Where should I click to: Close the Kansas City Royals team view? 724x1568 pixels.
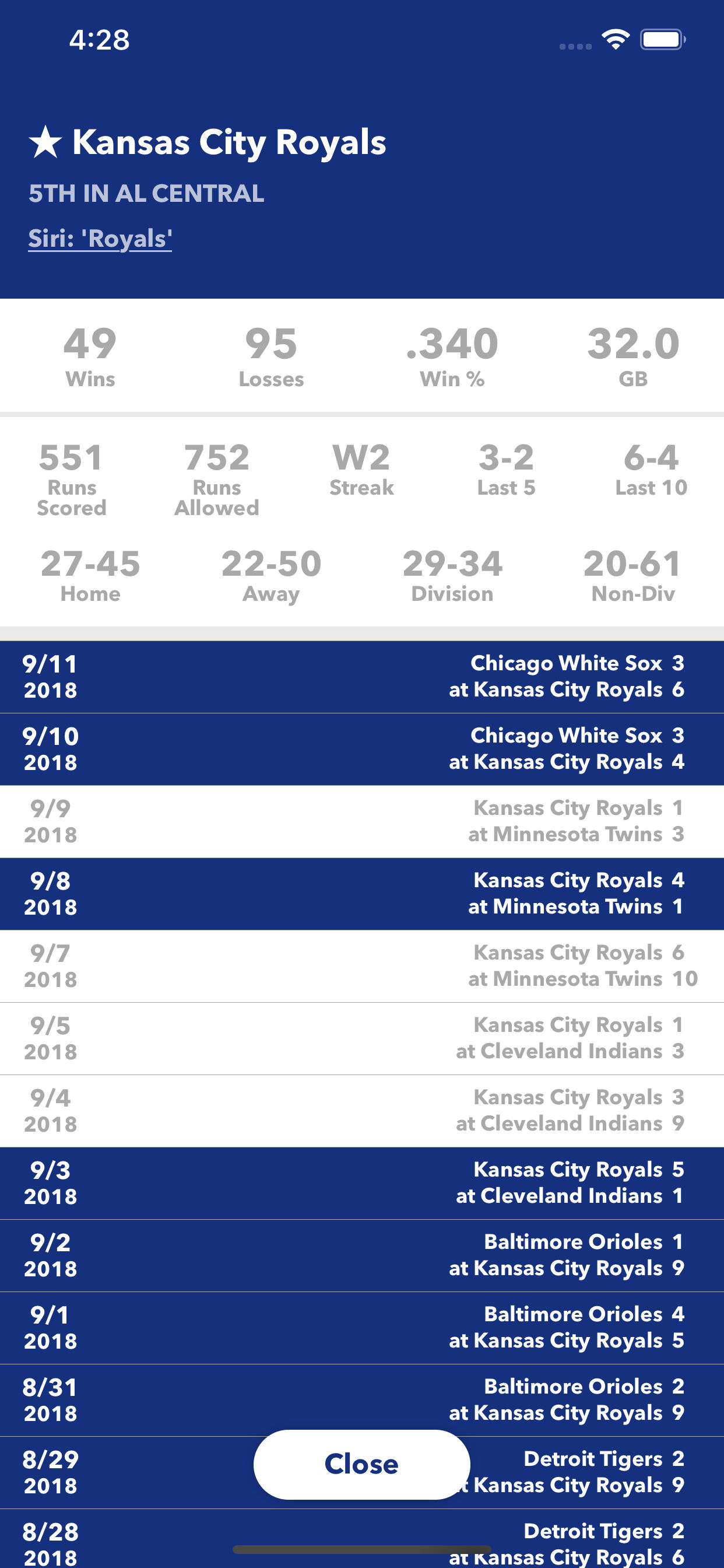click(361, 1464)
